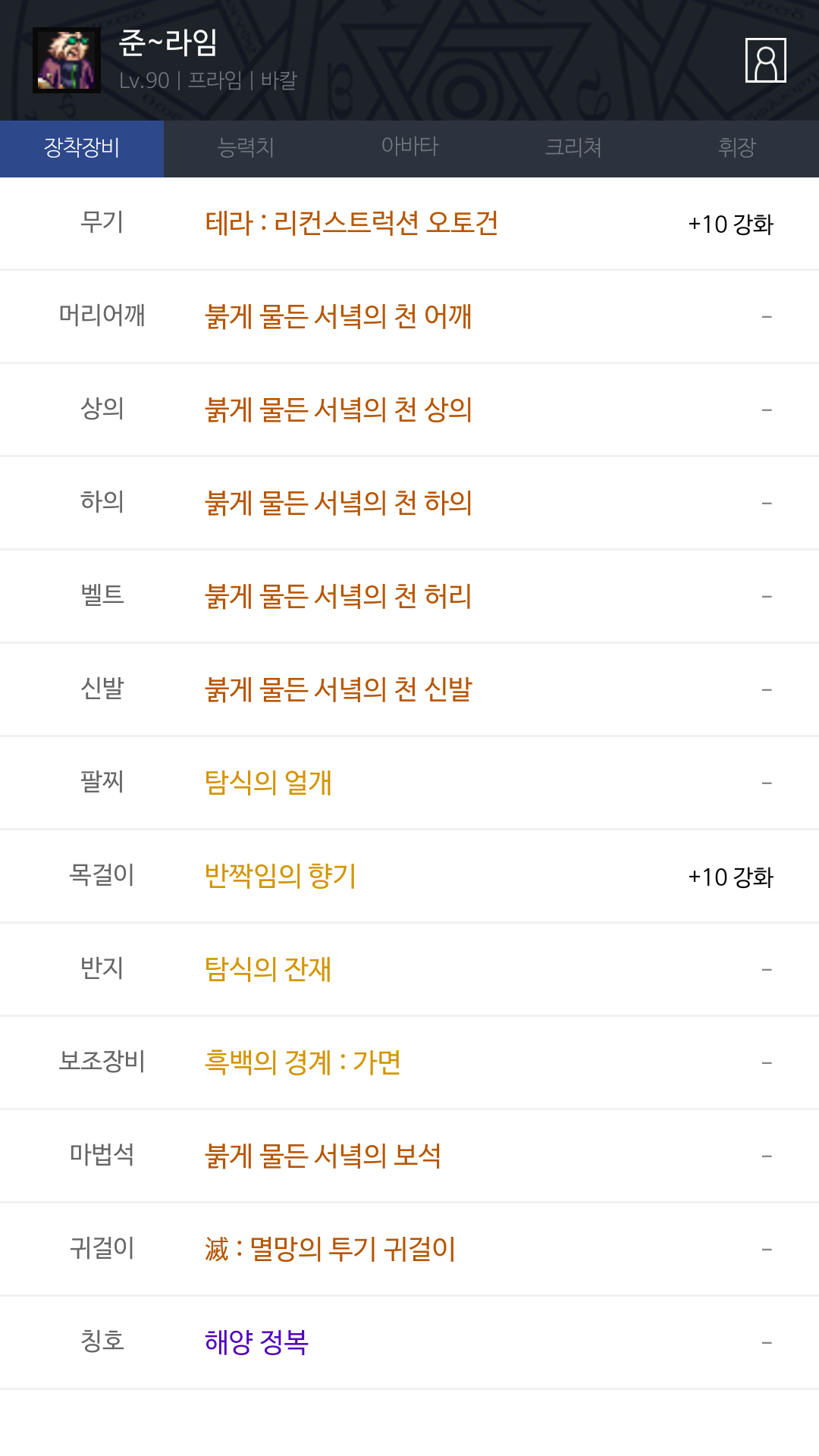Image resolution: width=819 pixels, height=1456 pixels.
Task: View bracelet 탐식의 얼개
Action: tap(268, 783)
